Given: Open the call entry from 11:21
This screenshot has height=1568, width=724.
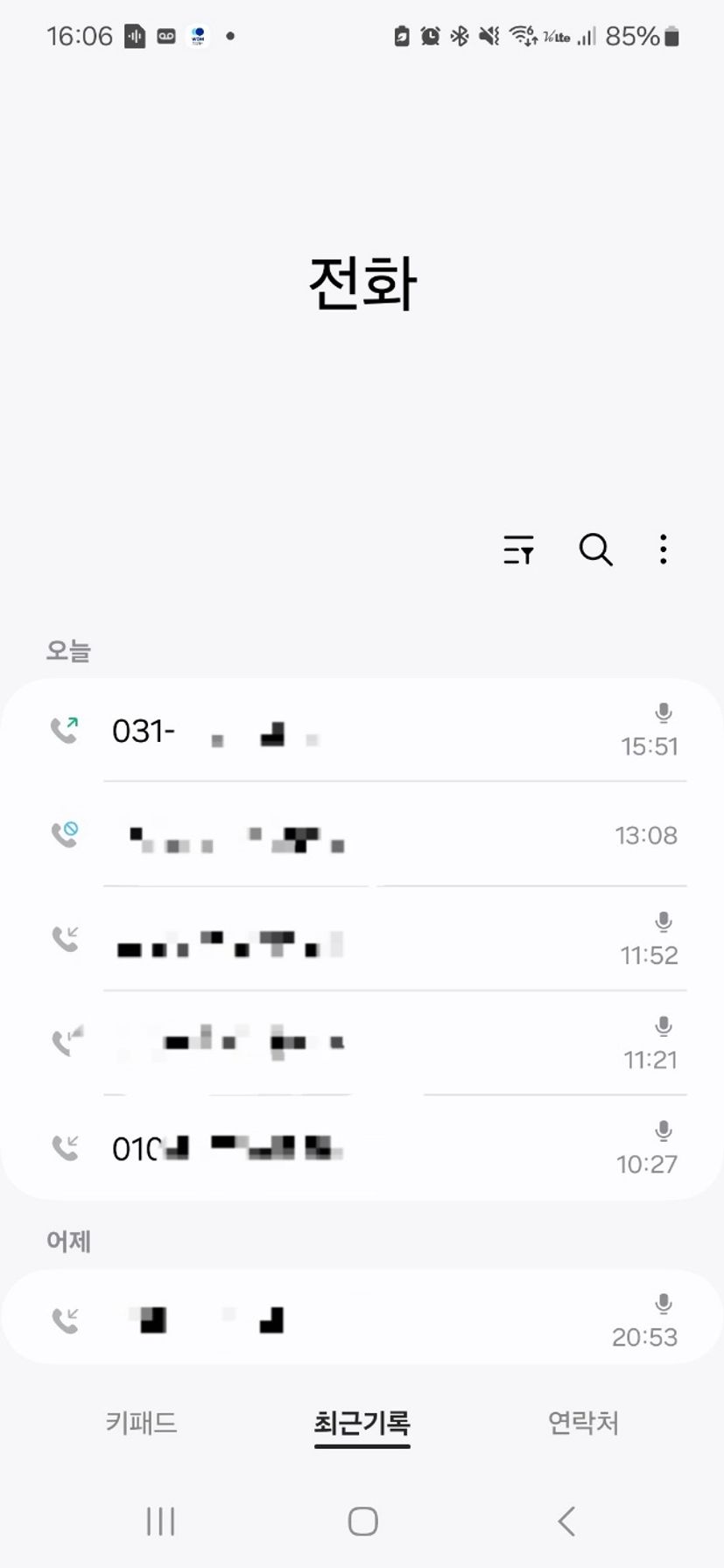Looking at the screenshot, I should [362, 1043].
